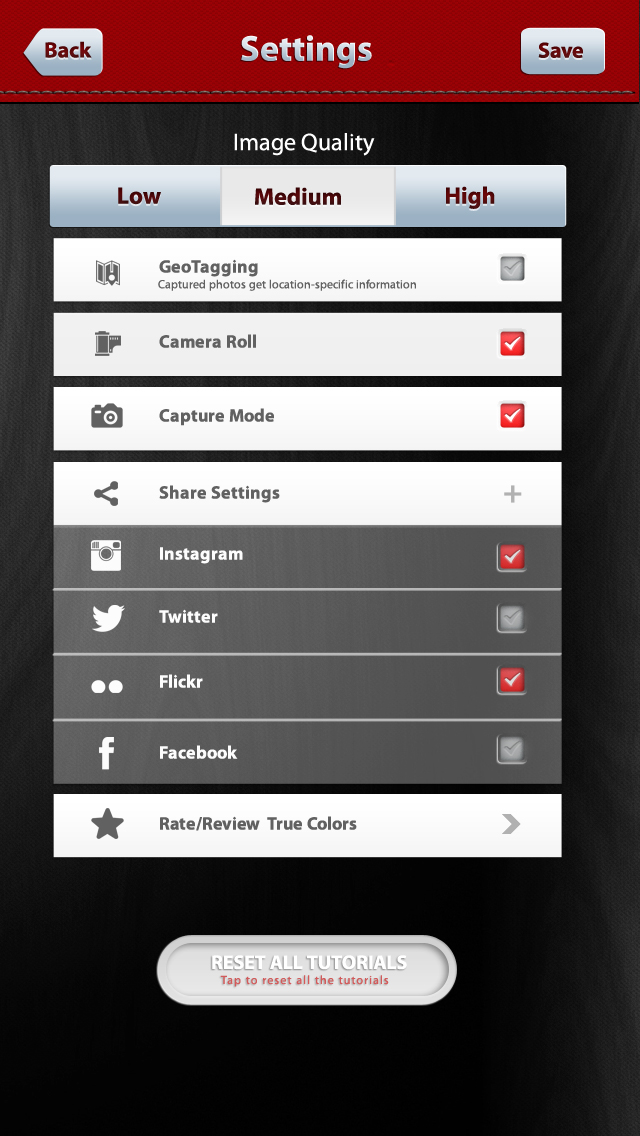Save the settings
The height and width of the screenshot is (1136, 640).
point(562,51)
